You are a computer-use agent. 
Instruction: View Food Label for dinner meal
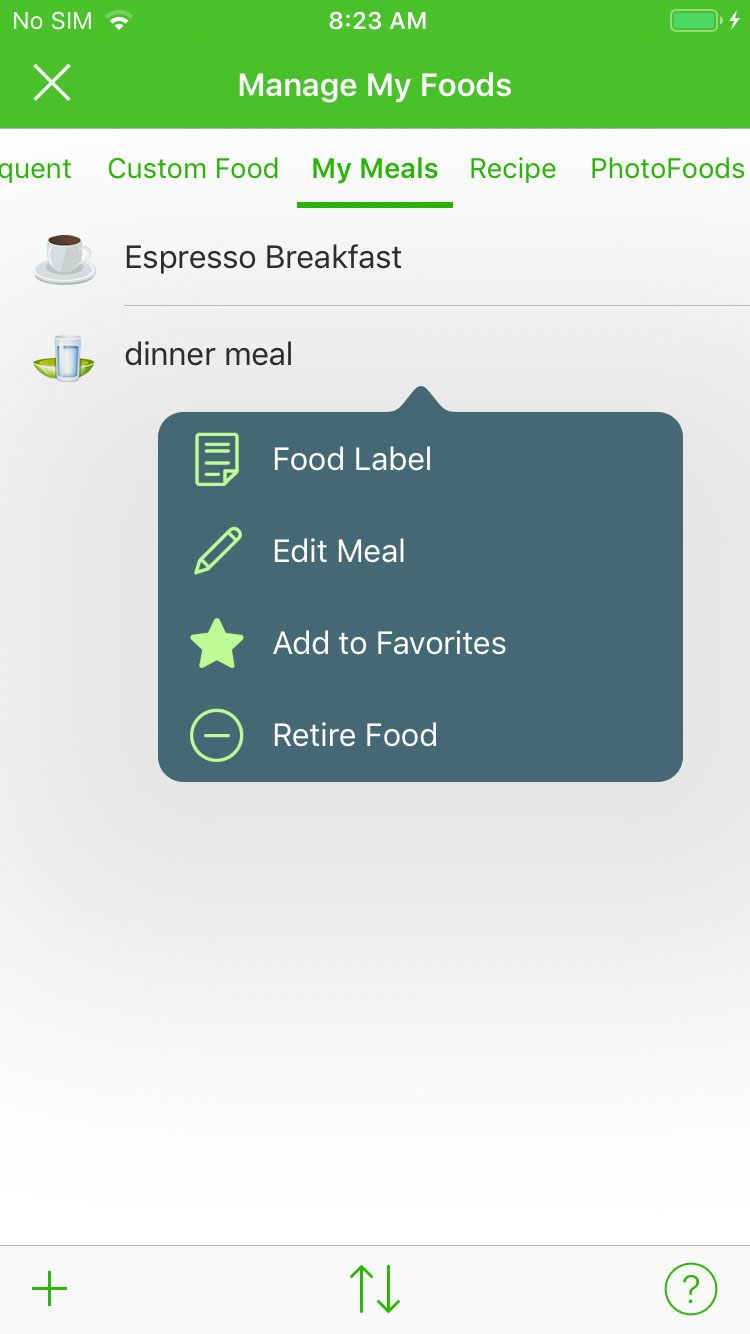[352, 460]
